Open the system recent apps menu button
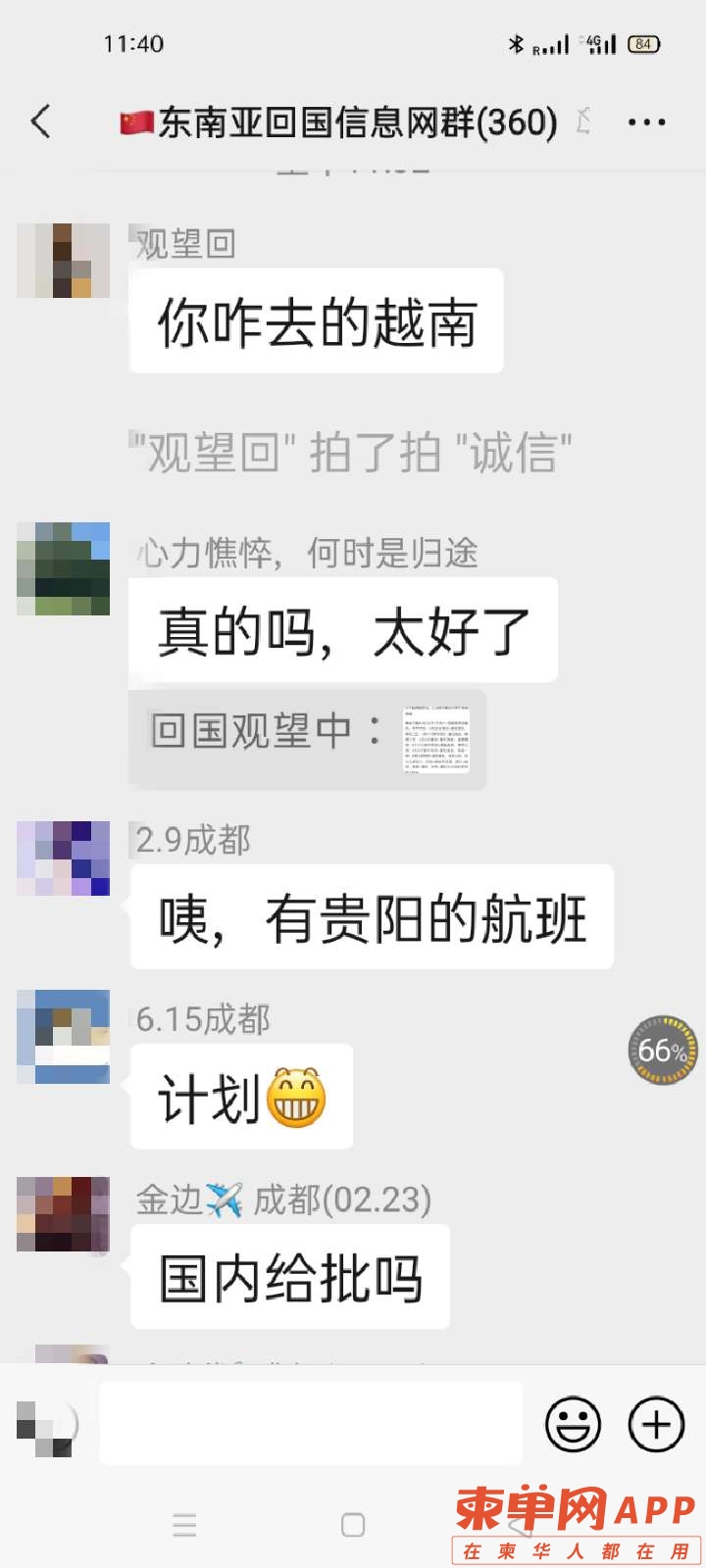706x1568 pixels. (184, 1525)
